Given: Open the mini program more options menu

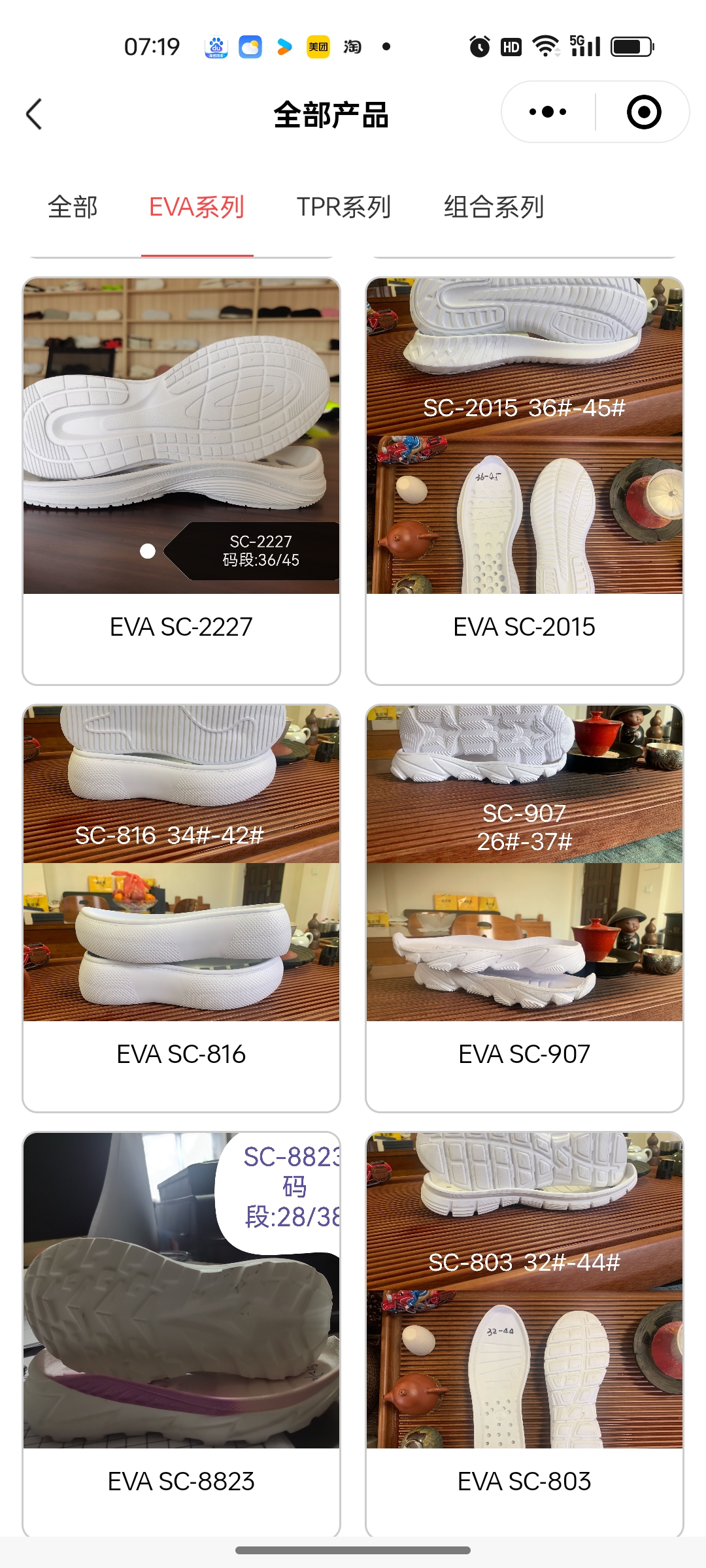Looking at the screenshot, I should tap(548, 112).
